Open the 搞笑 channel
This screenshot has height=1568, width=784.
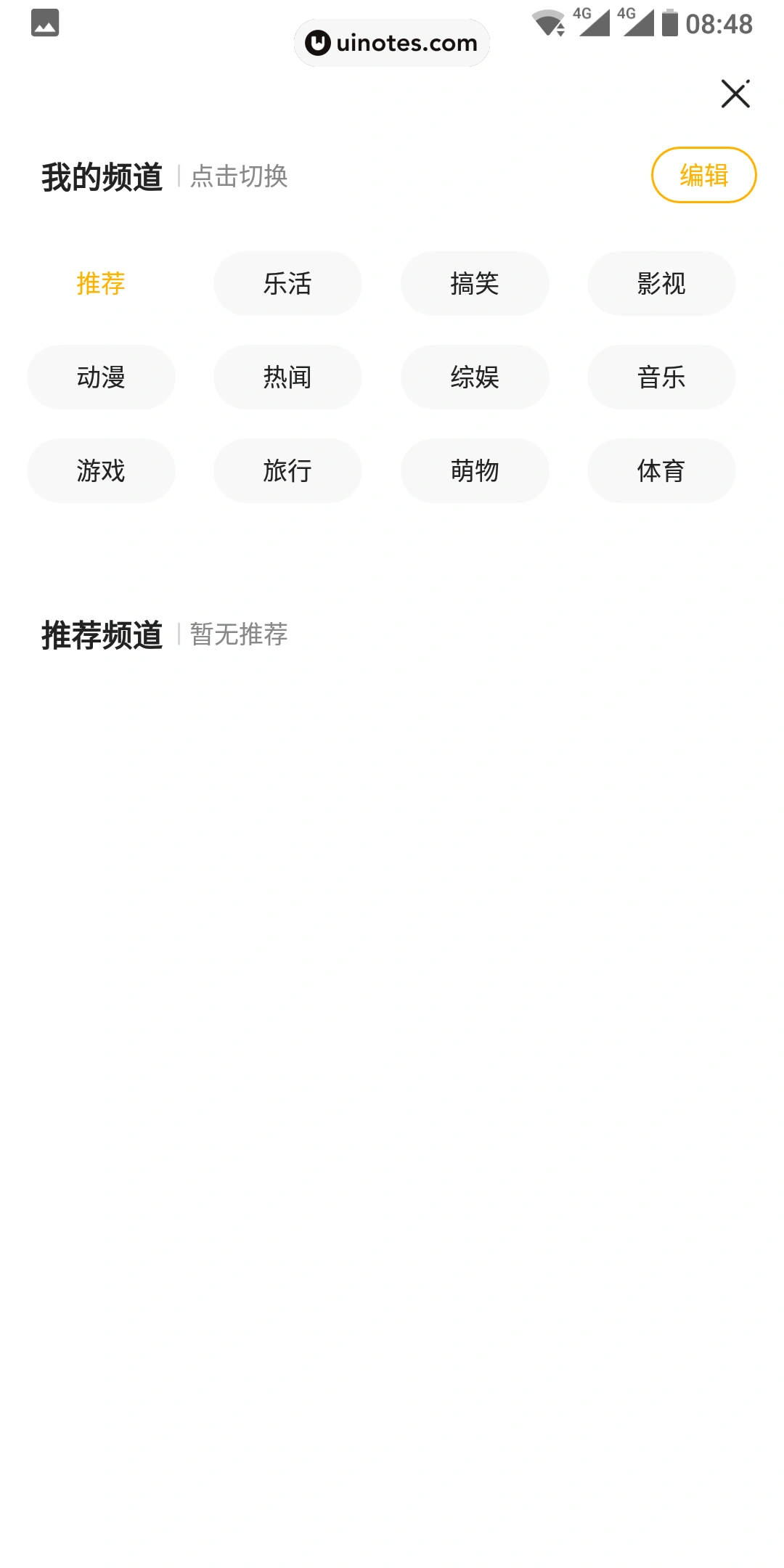pyautogui.click(x=475, y=283)
